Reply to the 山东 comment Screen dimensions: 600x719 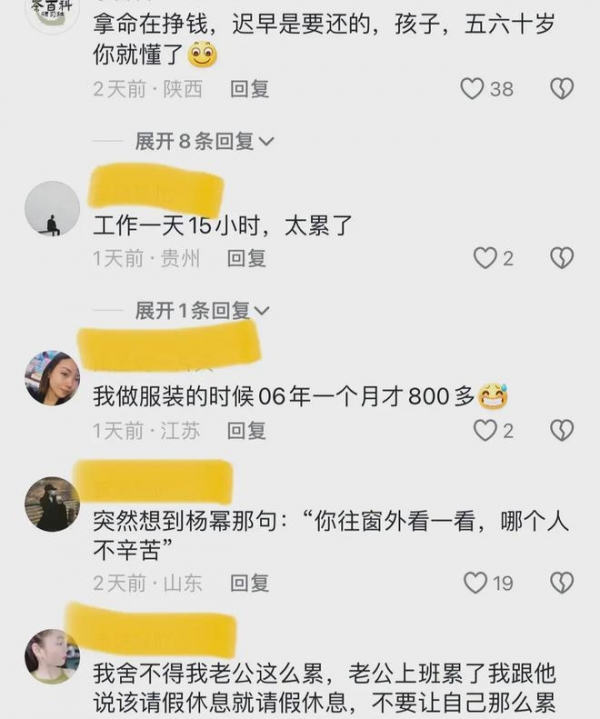[249, 582]
